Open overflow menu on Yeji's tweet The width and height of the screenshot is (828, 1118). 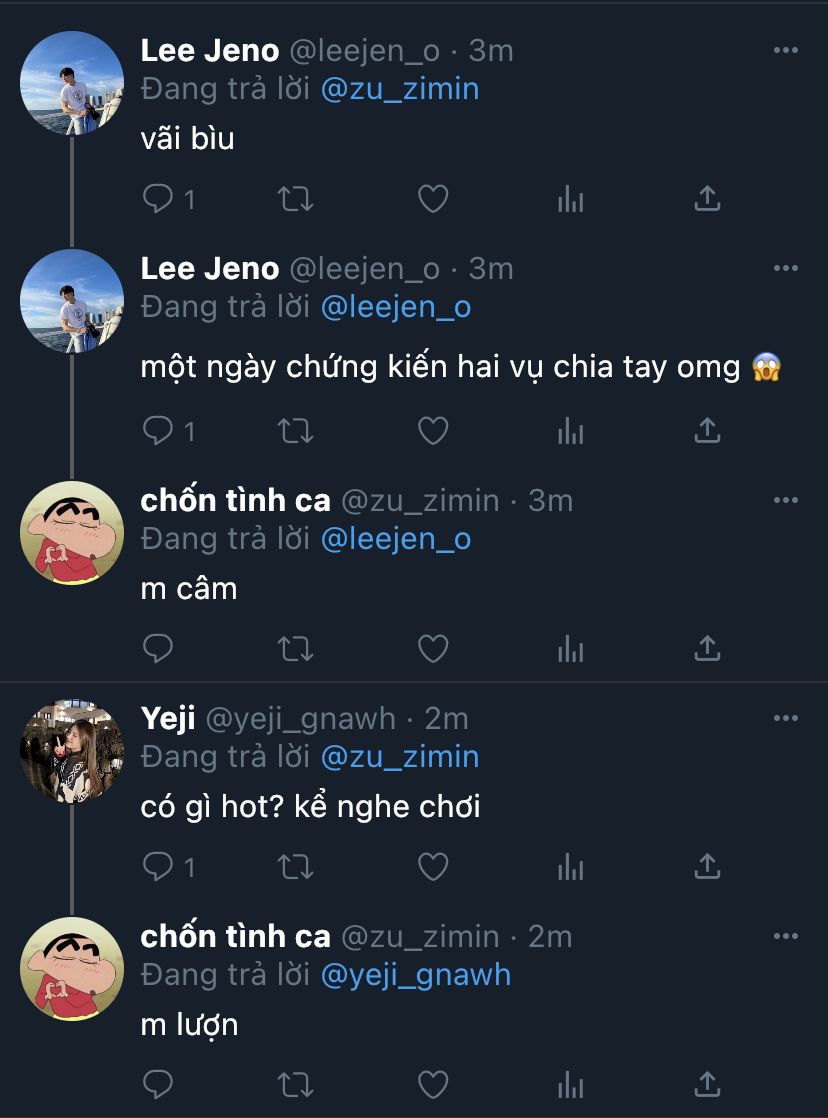(786, 718)
